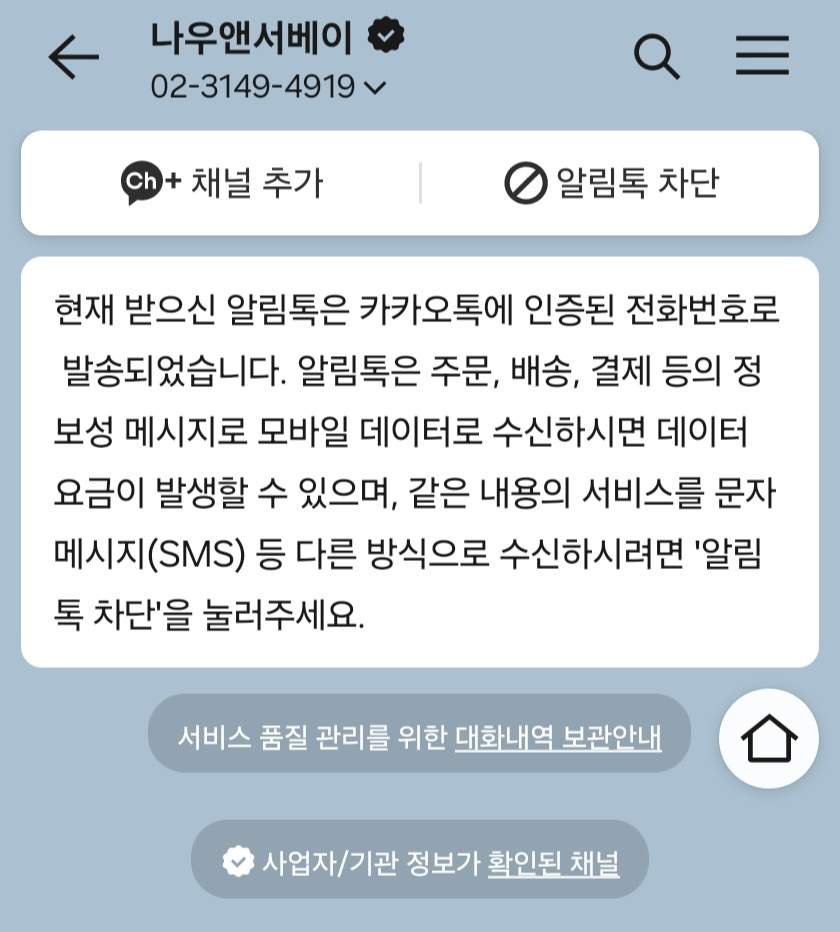Tap the divider row containing channel actions
Viewport: 840px width, 932px height.
[x=420, y=184]
